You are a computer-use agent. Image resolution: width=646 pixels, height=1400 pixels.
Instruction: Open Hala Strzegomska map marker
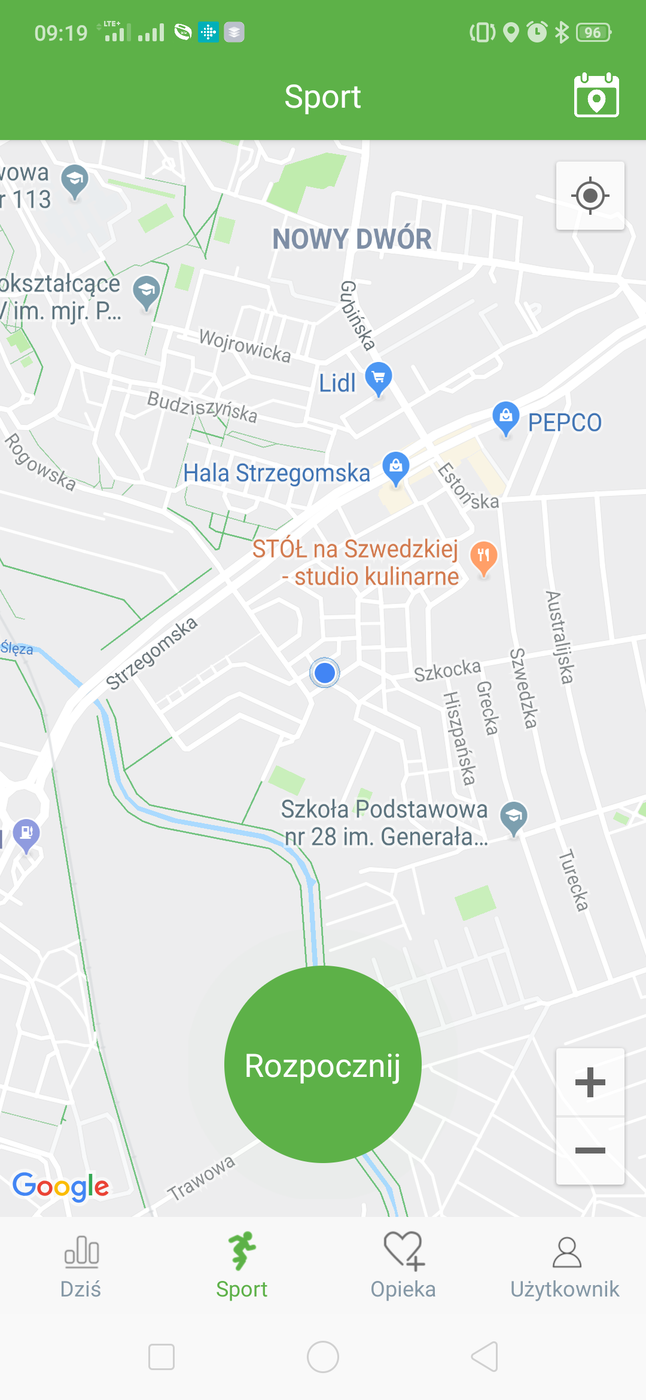397,468
